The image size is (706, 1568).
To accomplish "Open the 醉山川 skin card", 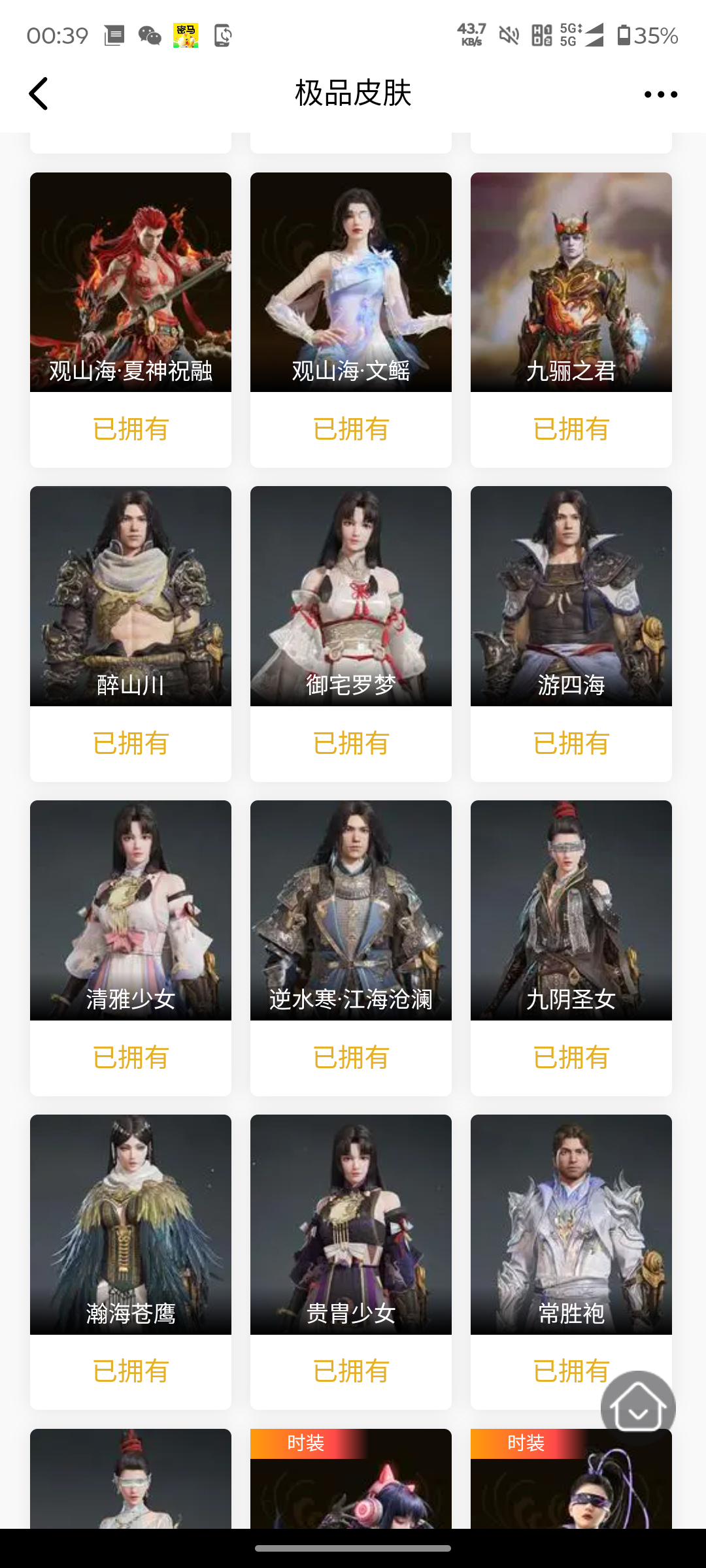I will [131, 596].
